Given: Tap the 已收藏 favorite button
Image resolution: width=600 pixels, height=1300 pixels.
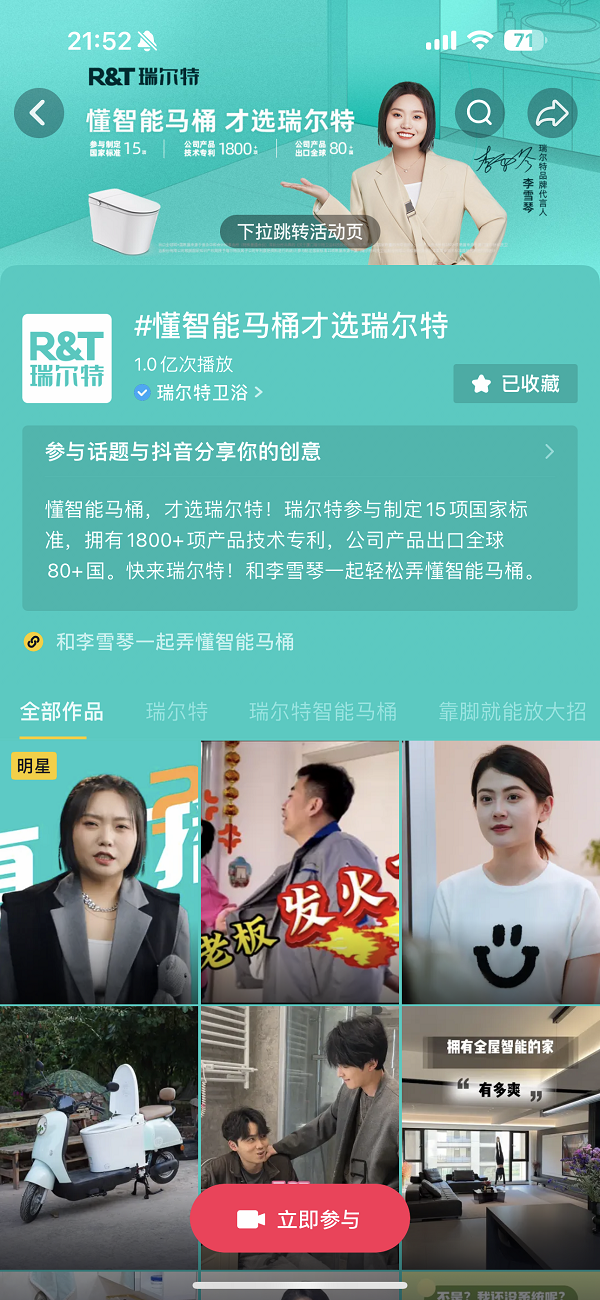Looking at the screenshot, I should click(x=515, y=384).
